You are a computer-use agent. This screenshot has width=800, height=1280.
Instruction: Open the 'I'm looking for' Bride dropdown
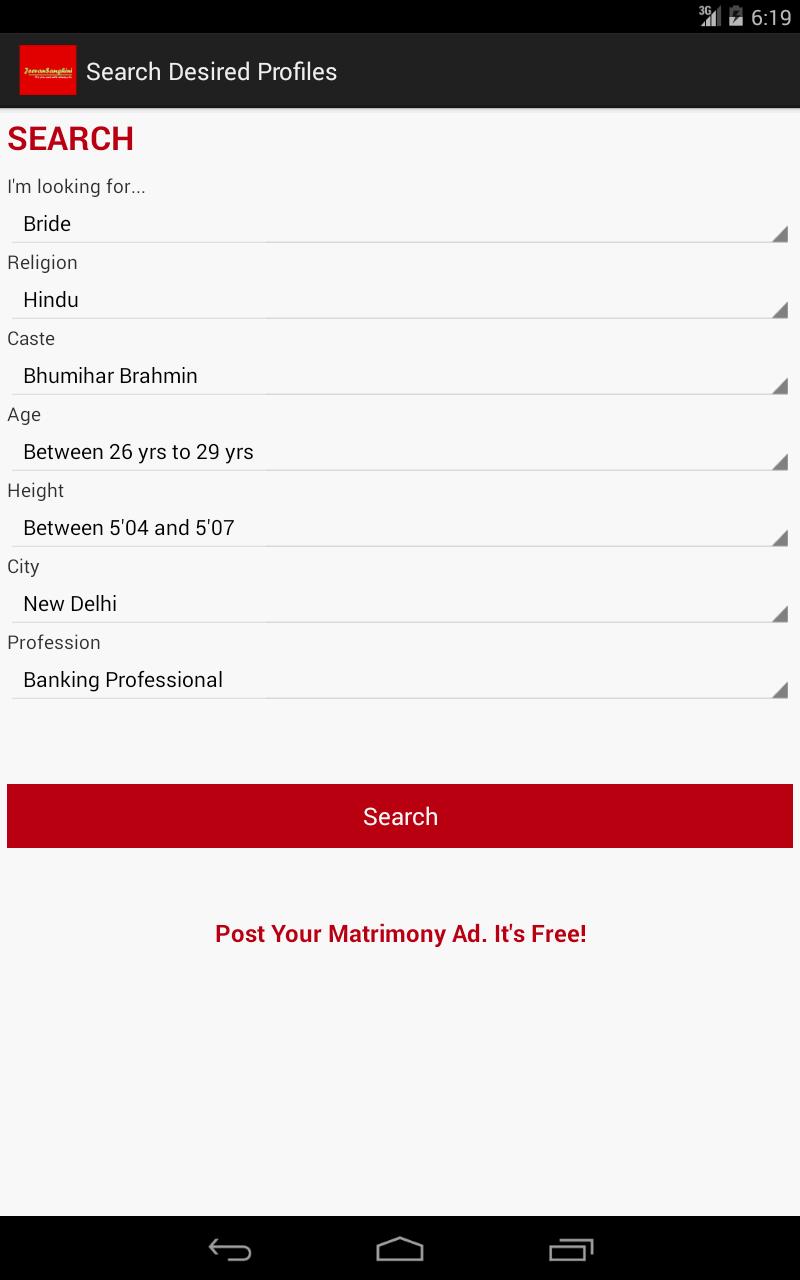click(400, 224)
